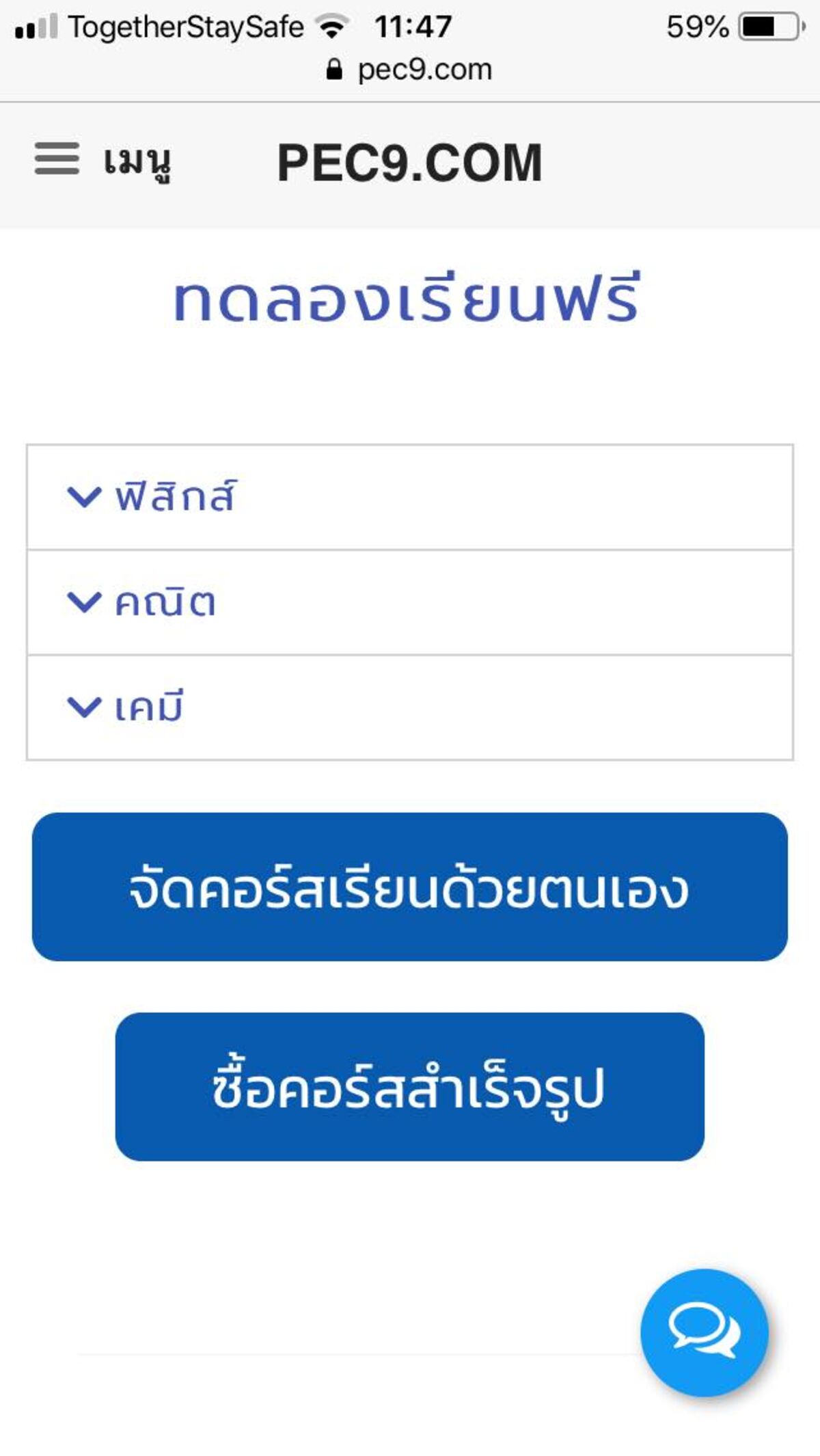Tap the PEC9.COM site title

(409, 163)
